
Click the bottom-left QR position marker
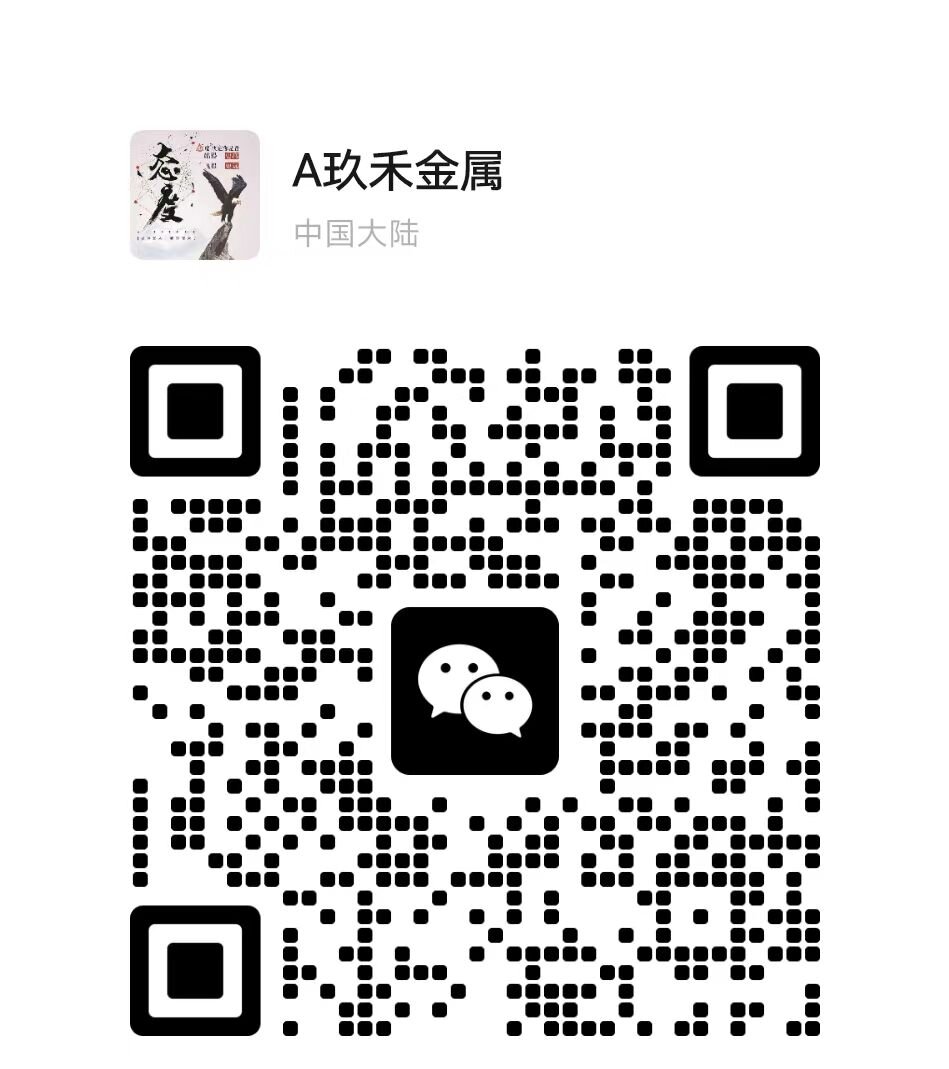tap(195, 969)
